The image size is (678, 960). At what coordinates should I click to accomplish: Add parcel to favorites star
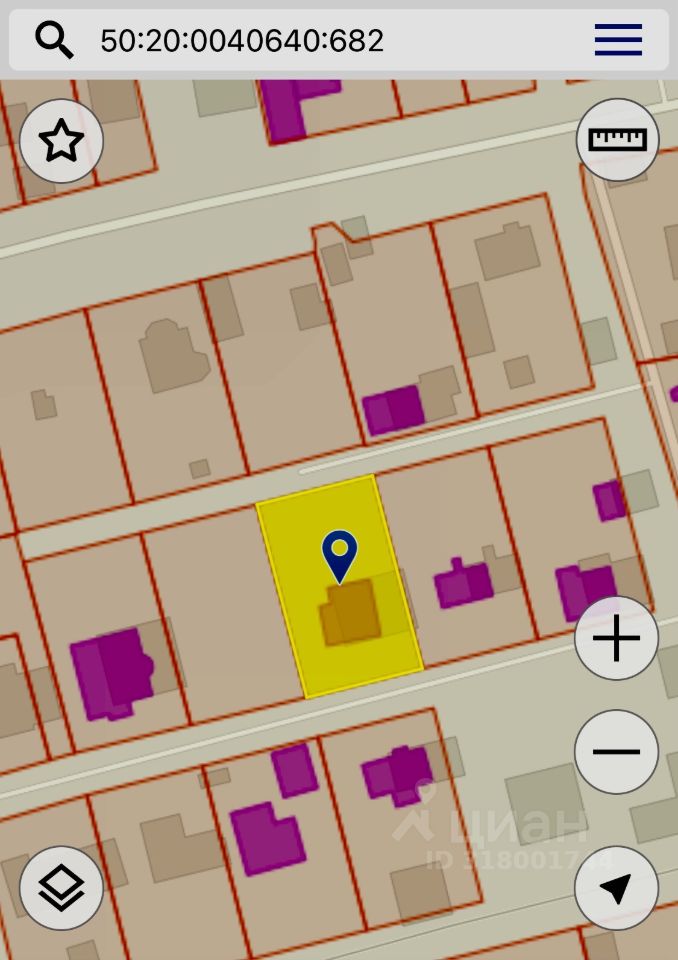coord(61,141)
